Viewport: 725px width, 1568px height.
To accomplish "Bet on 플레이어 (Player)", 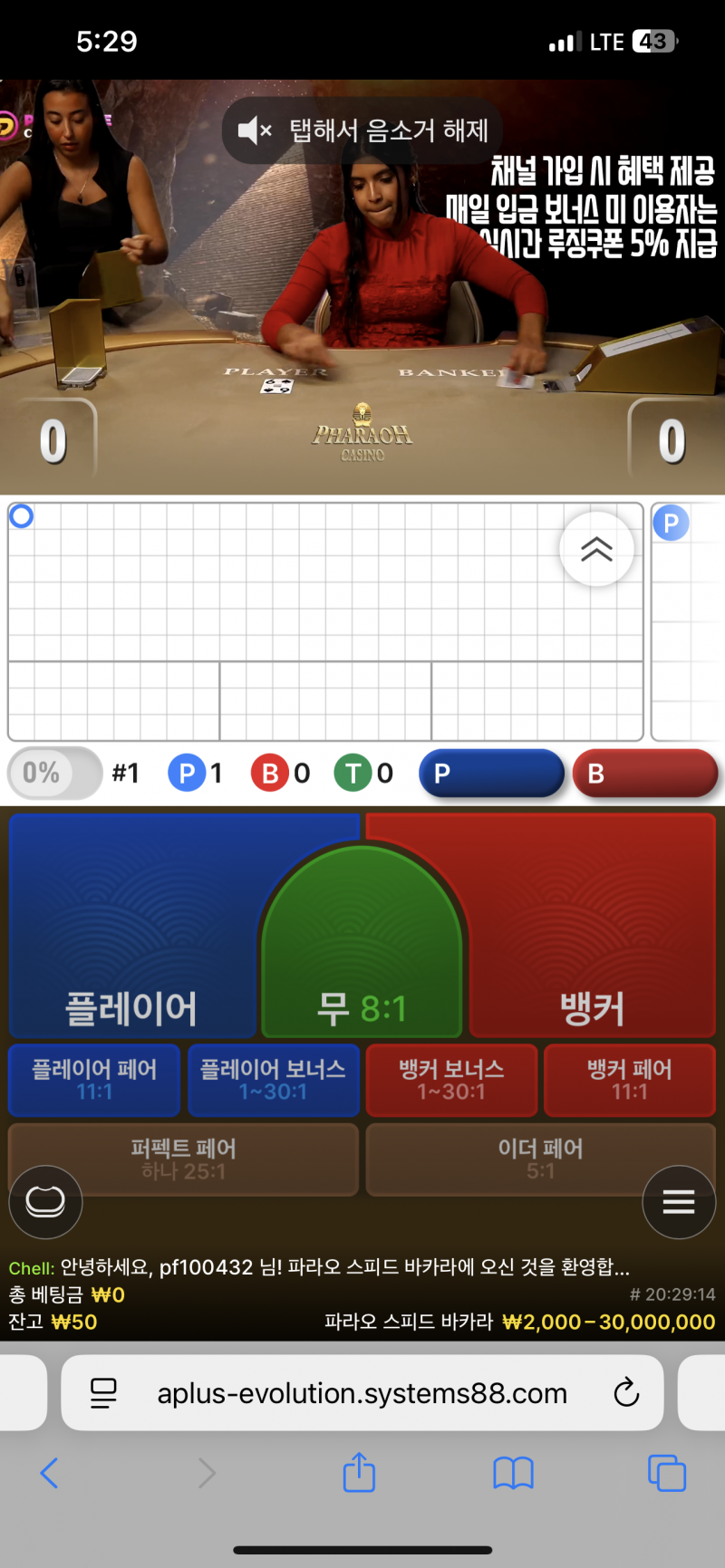I will click(131, 942).
